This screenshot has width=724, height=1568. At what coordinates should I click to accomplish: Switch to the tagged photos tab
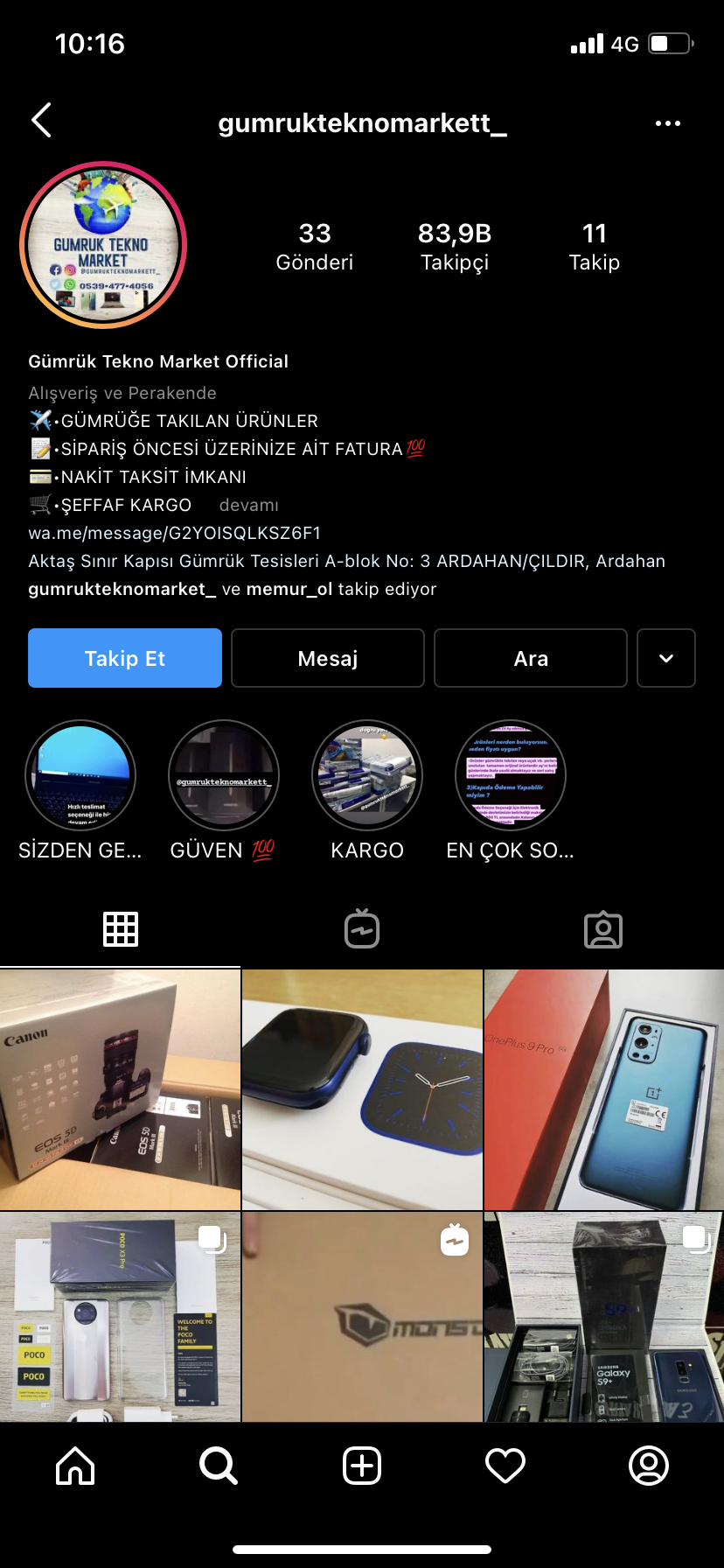tap(602, 929)
